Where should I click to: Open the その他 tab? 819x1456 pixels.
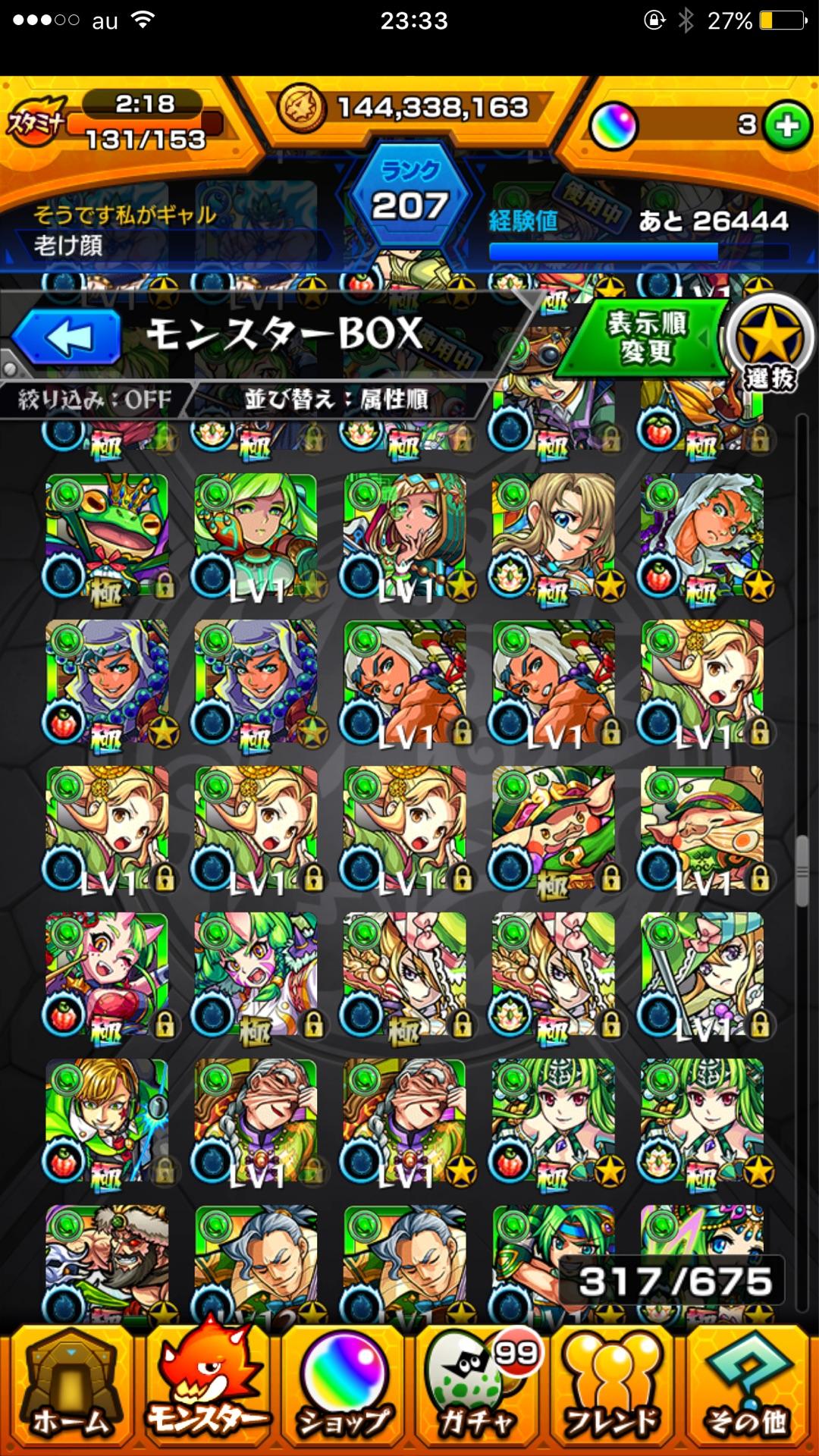pyautogui.click(x=748, y=1389)
